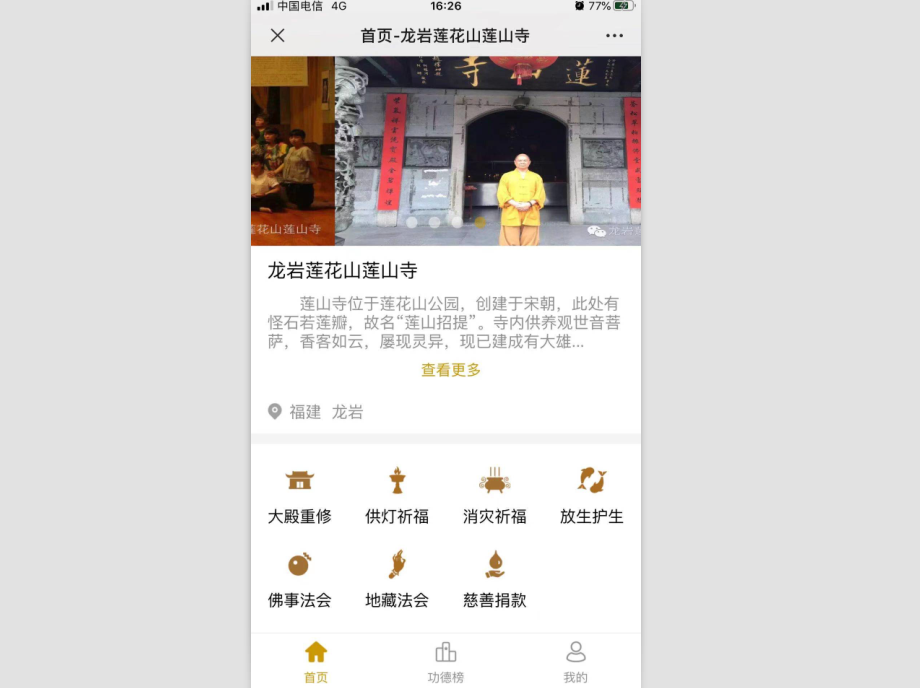This screenshot has height=688, width=920.
Task: Open the temple banner photo
Action: tap(487, 150)
